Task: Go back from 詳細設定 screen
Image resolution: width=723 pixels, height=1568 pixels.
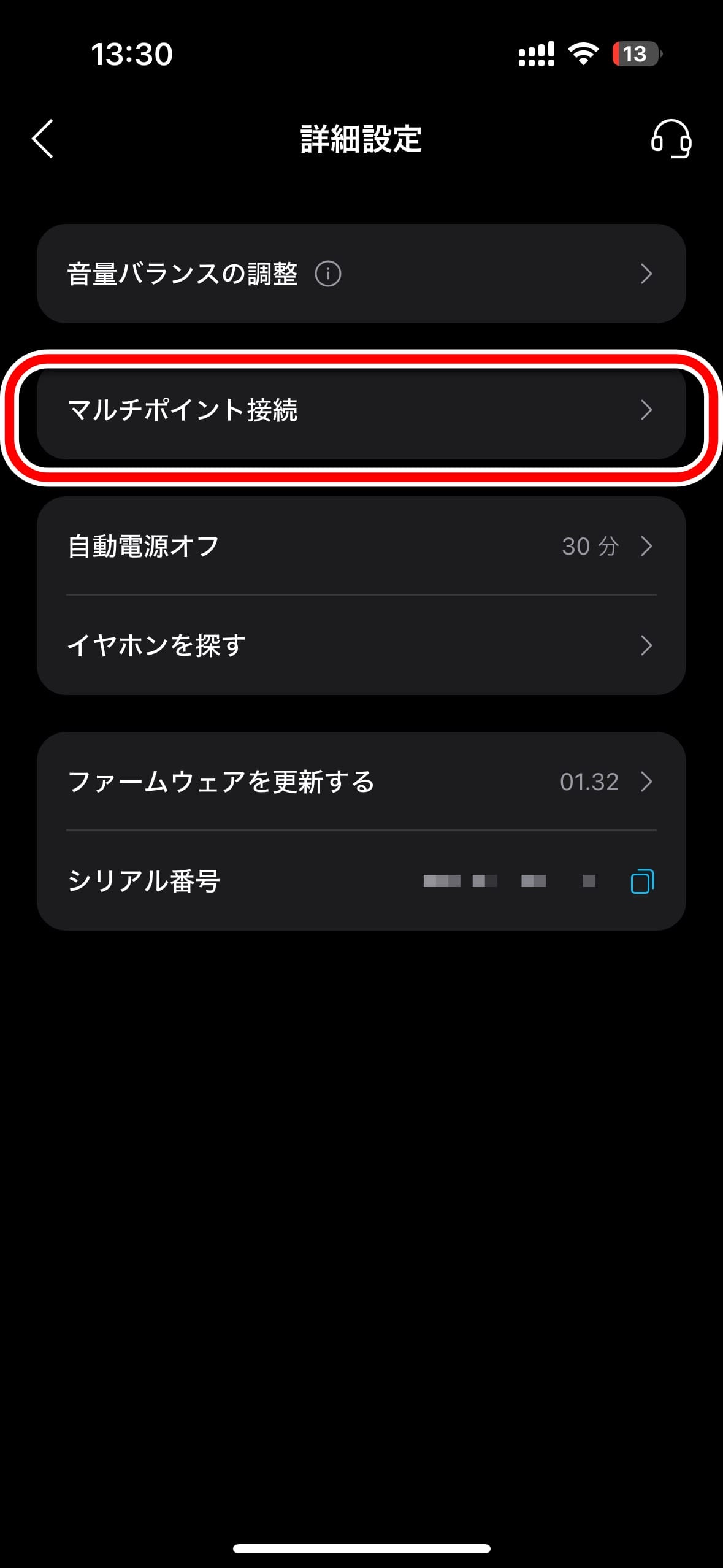Action: point(42,139)
